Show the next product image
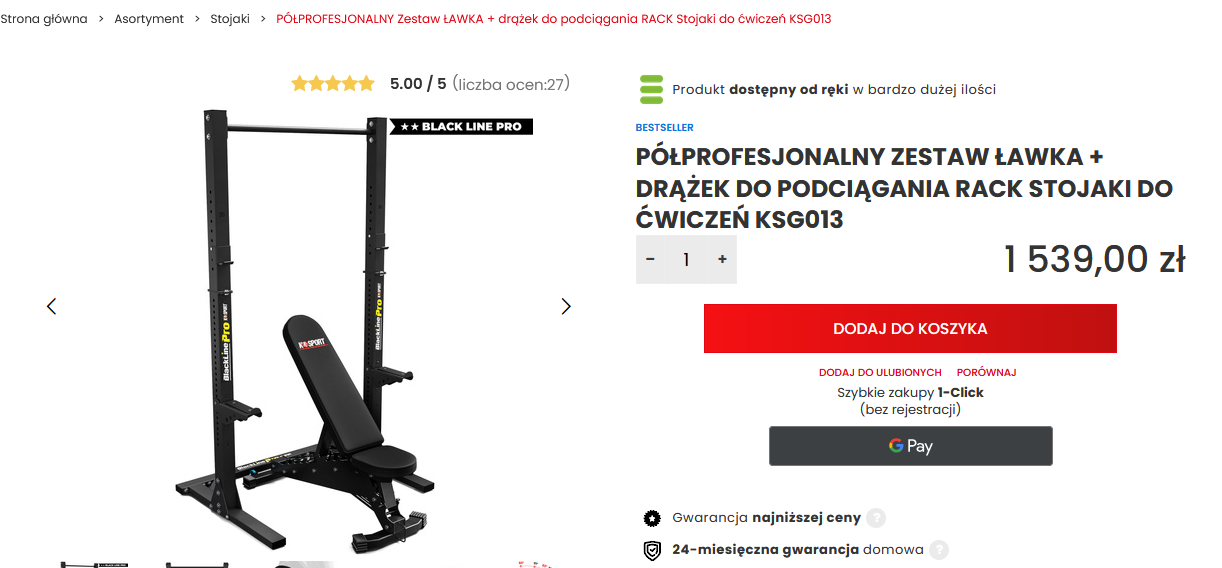This screenshot has width=1222, height=568. pyautogui.click(x=566, y=306)
